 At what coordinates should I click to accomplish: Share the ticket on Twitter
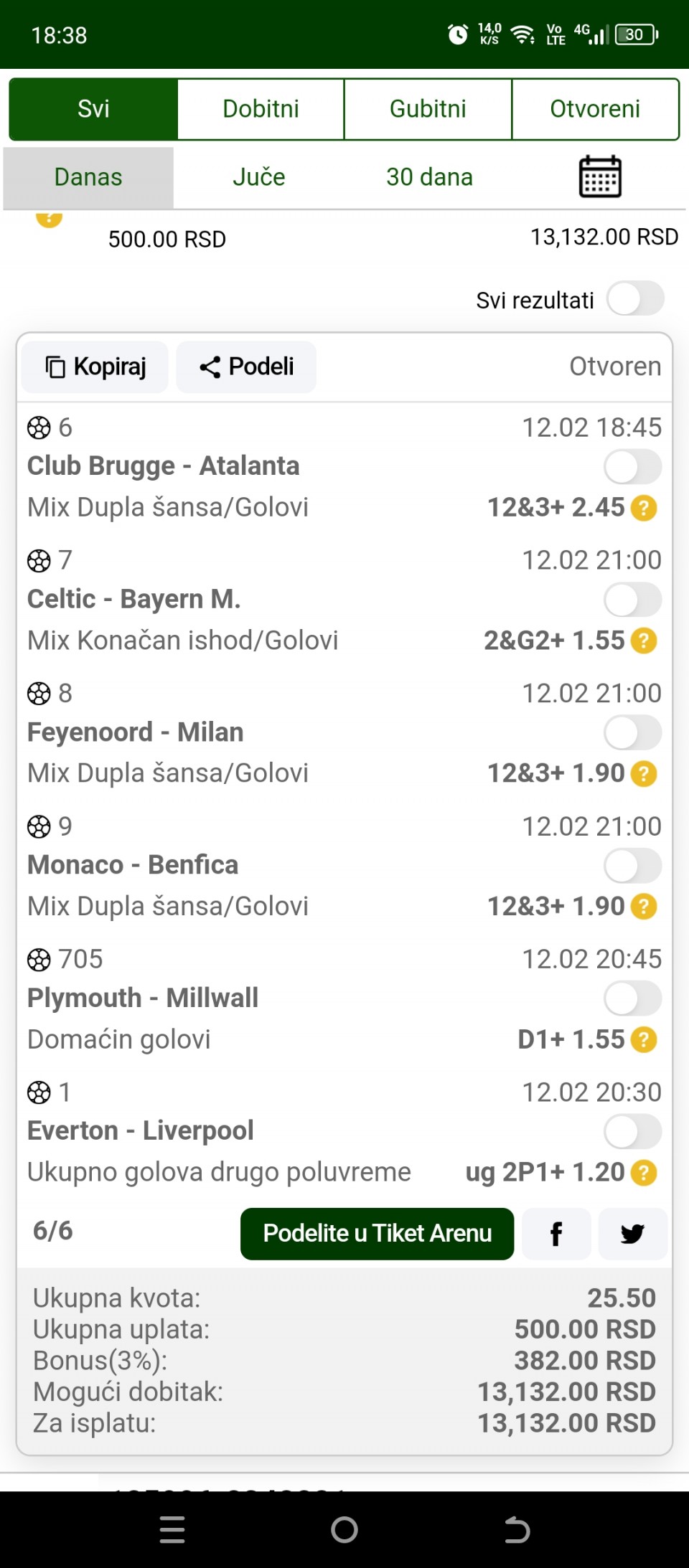click(632, 1234)
